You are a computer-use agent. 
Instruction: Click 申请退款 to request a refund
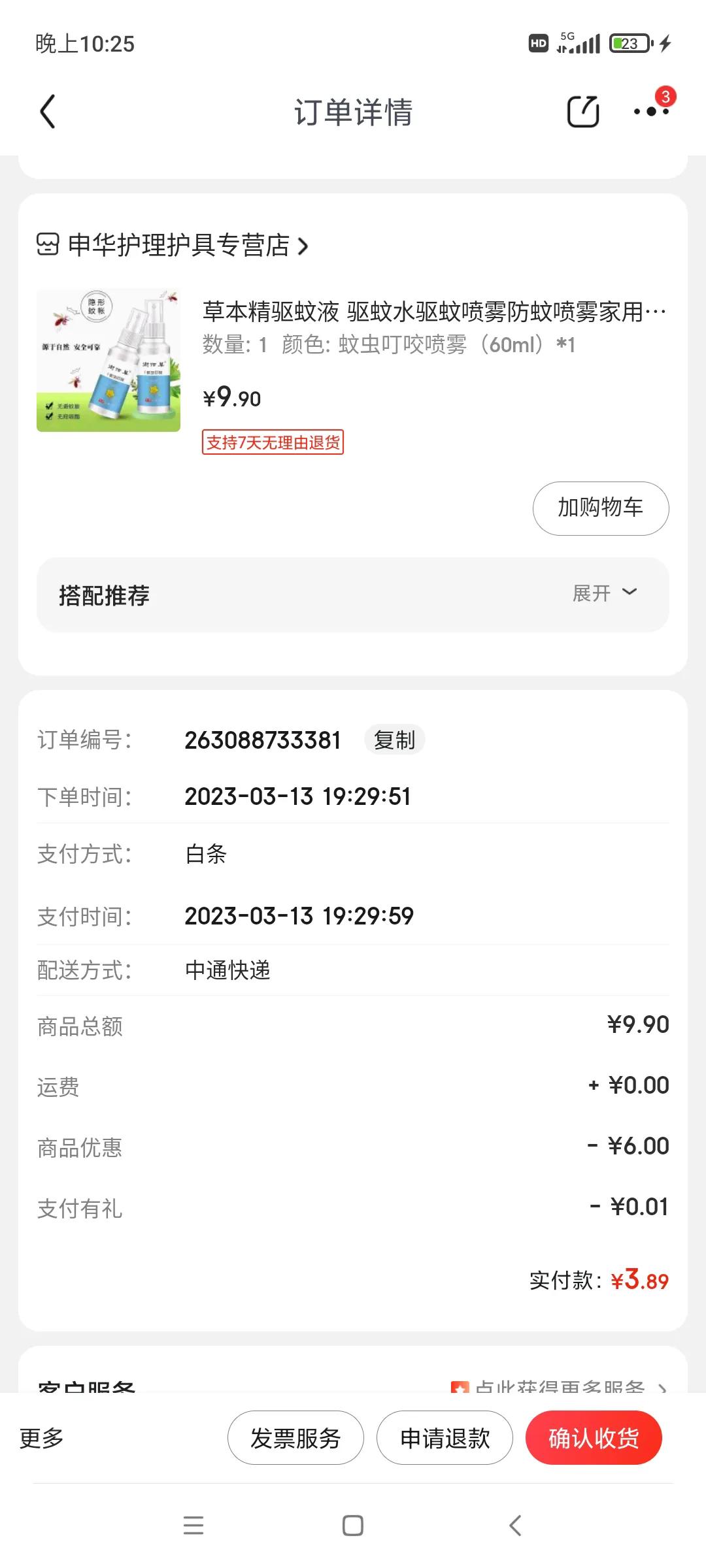click(445, 1437)
